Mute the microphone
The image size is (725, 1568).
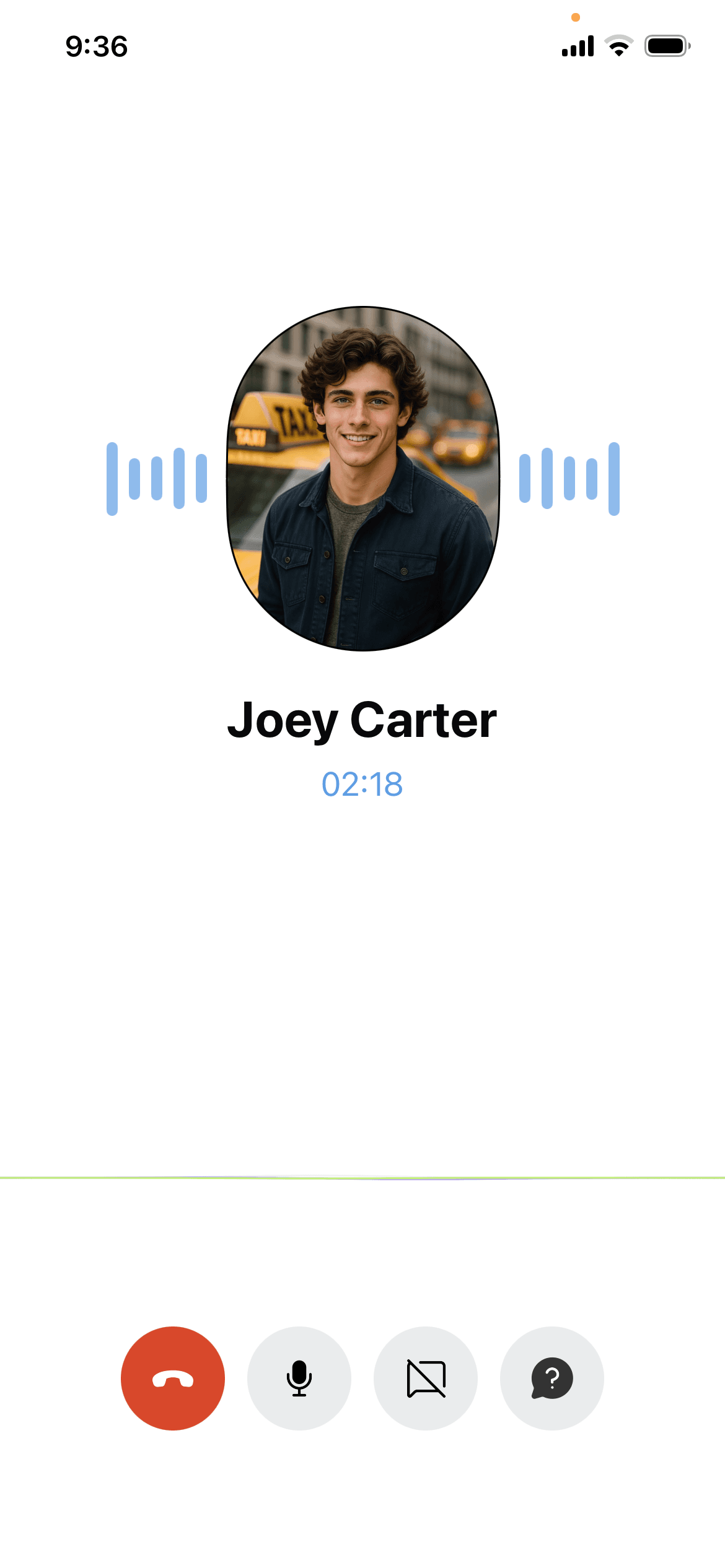(299, 1378)
